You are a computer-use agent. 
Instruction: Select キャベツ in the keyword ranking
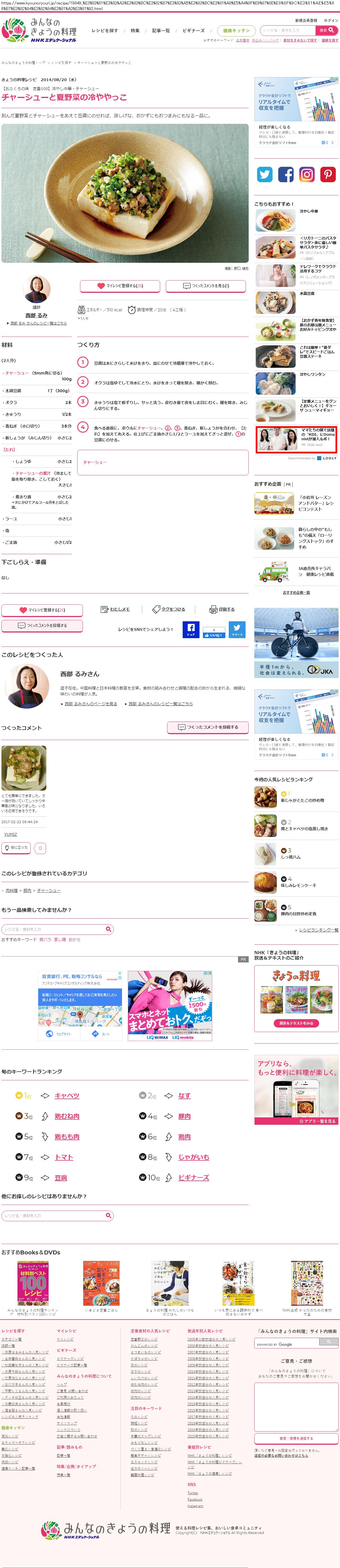coord(67,1095)
